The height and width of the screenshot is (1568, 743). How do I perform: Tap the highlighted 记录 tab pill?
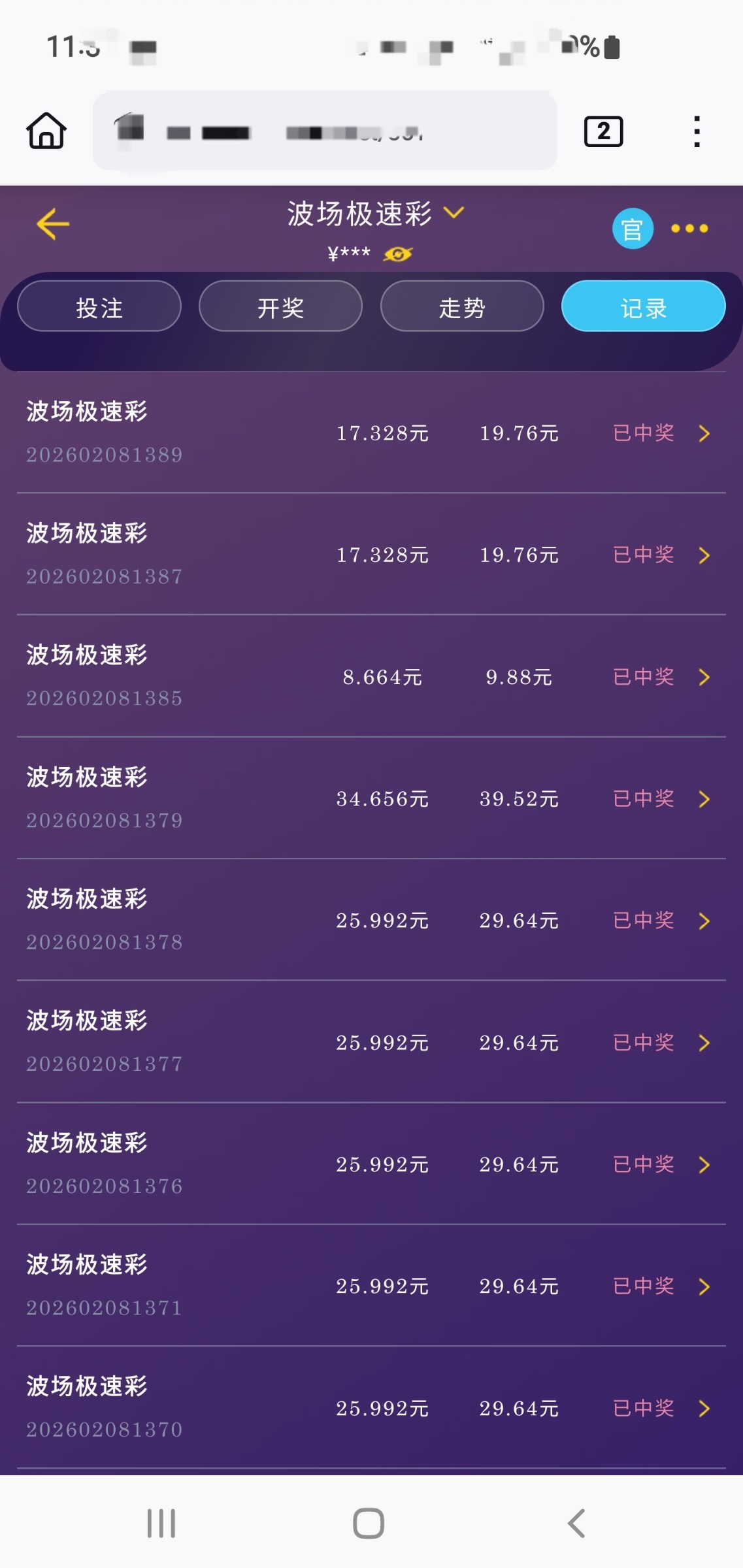click(643, 306)
